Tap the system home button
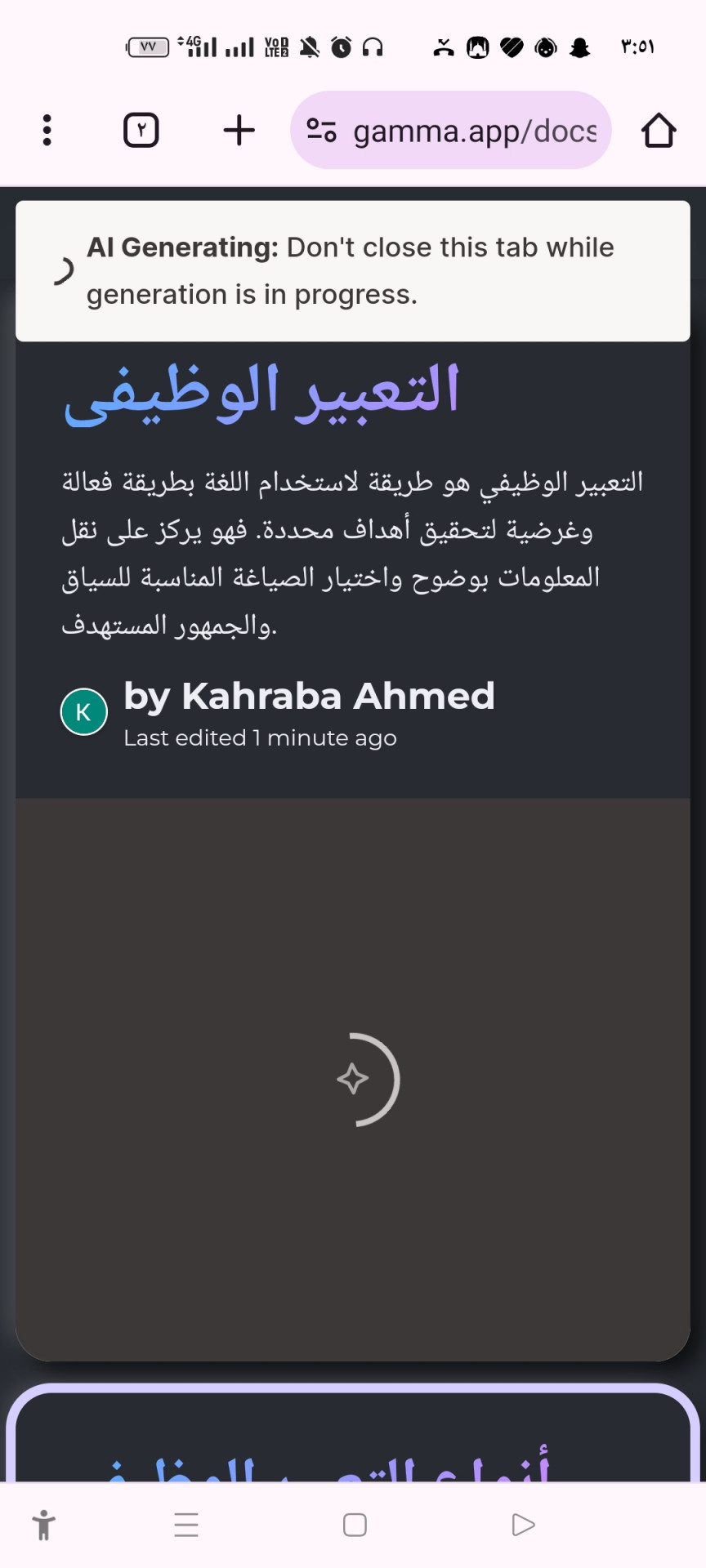 click(355, 1525)
